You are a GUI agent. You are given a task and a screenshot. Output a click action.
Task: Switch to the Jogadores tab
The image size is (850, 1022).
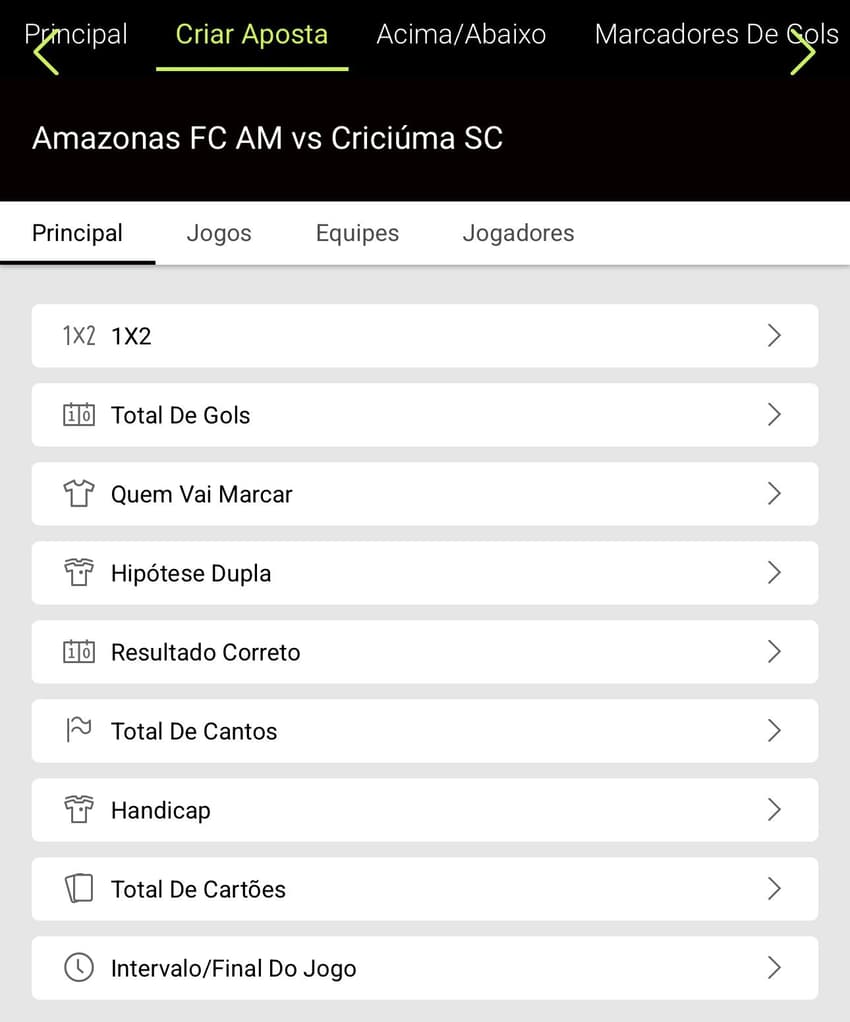click(x=518, y=233)
